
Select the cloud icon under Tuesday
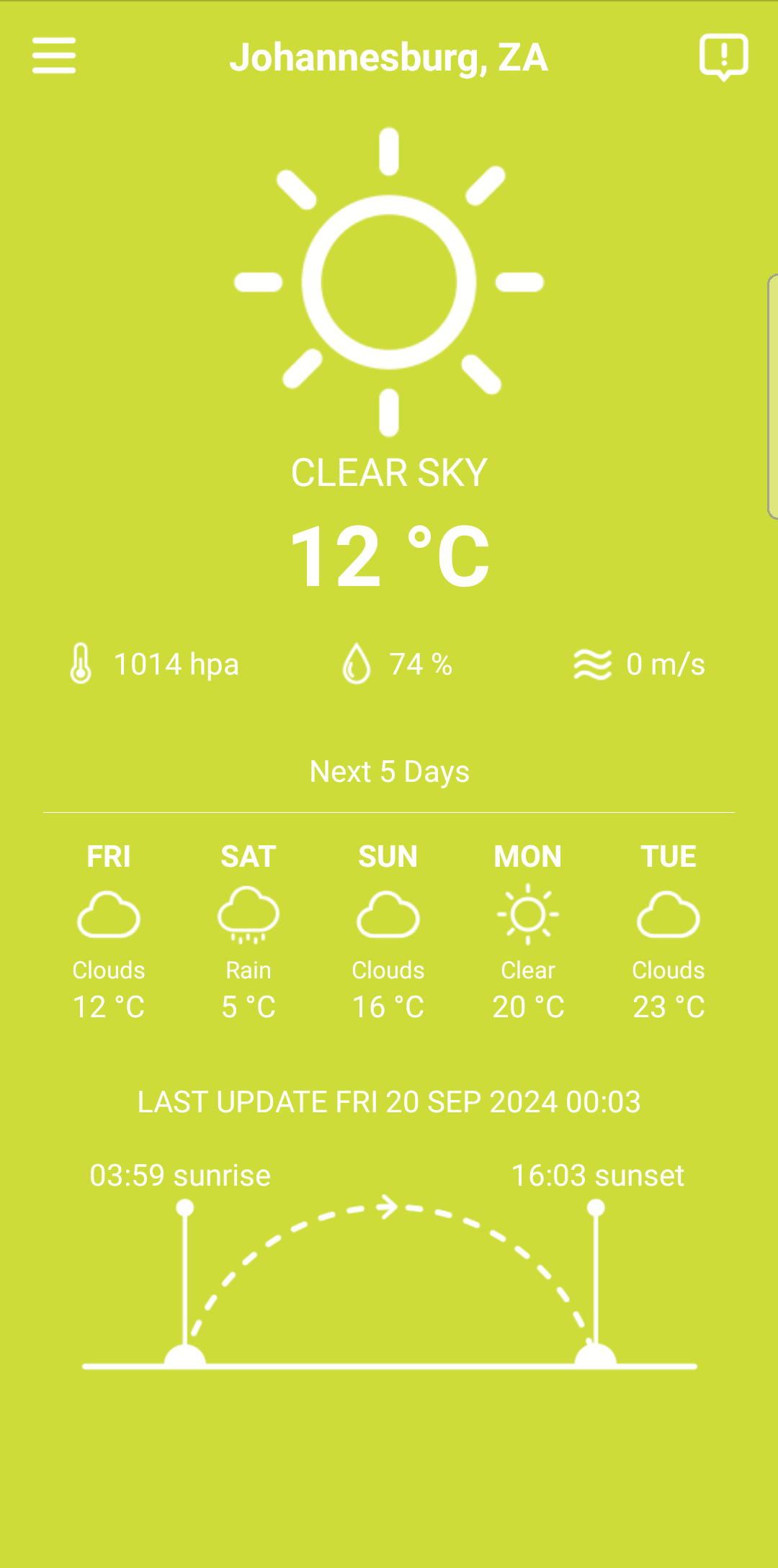point(667,914)
